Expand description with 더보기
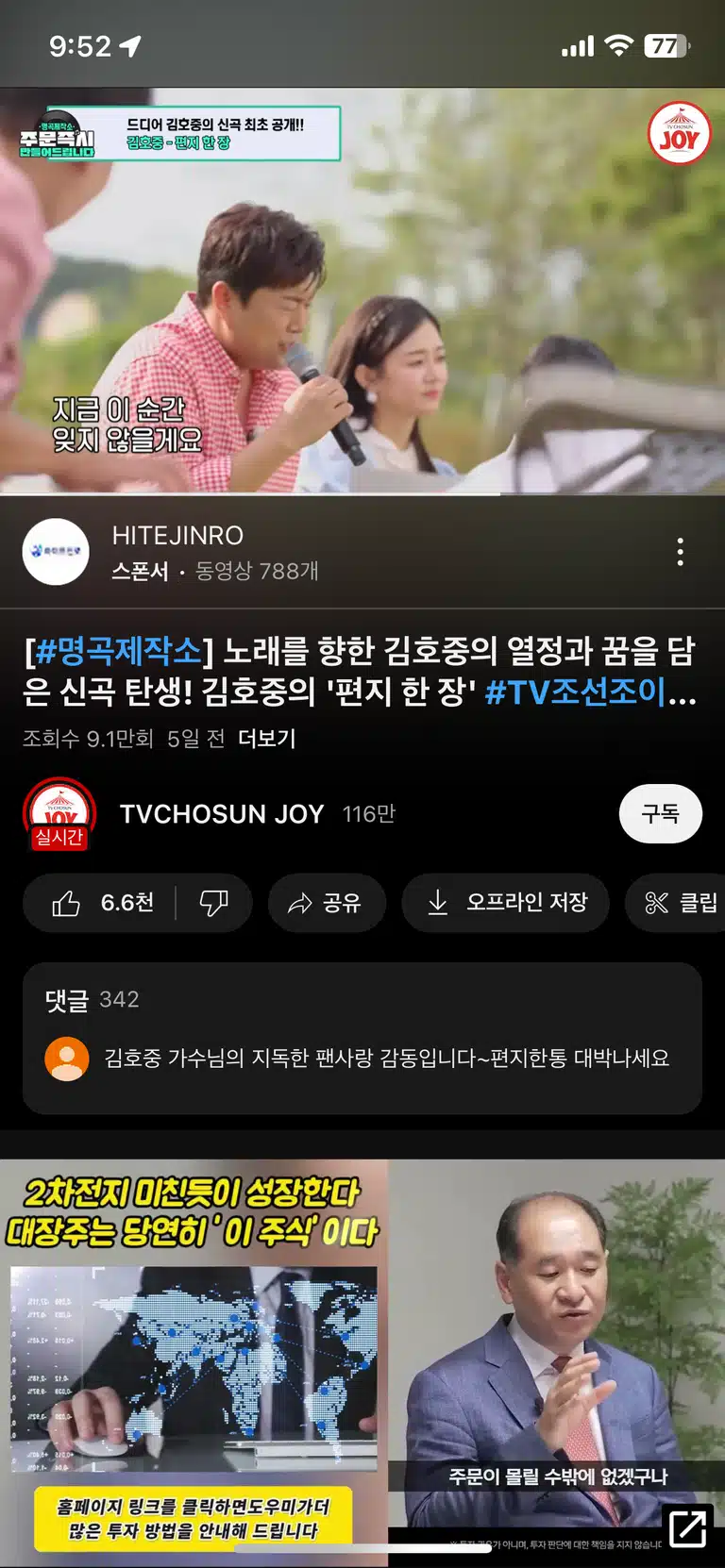Viewport: 725px width, 1568px height. (267, 738)
